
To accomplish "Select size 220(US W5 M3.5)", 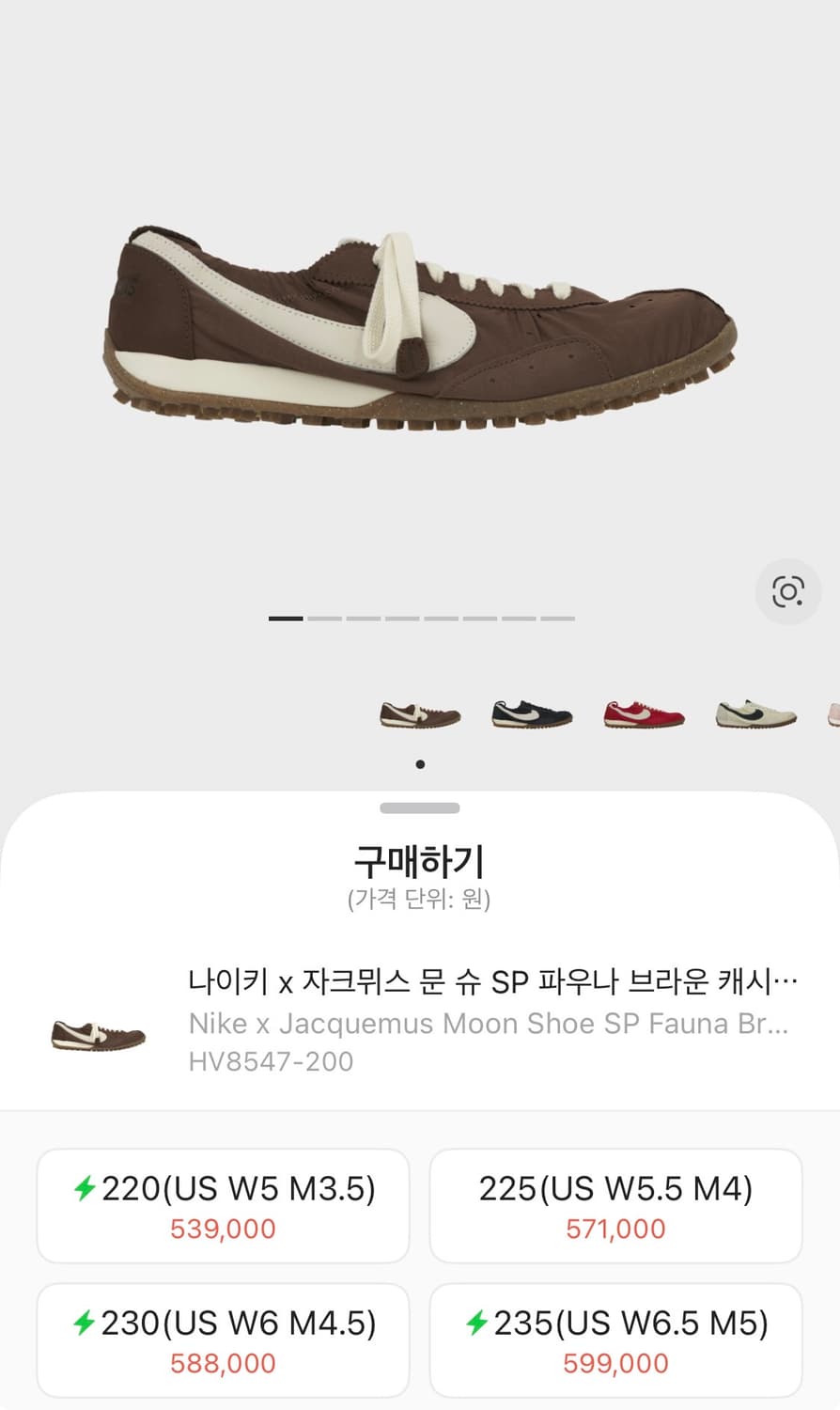I will tap(223, 1206).
